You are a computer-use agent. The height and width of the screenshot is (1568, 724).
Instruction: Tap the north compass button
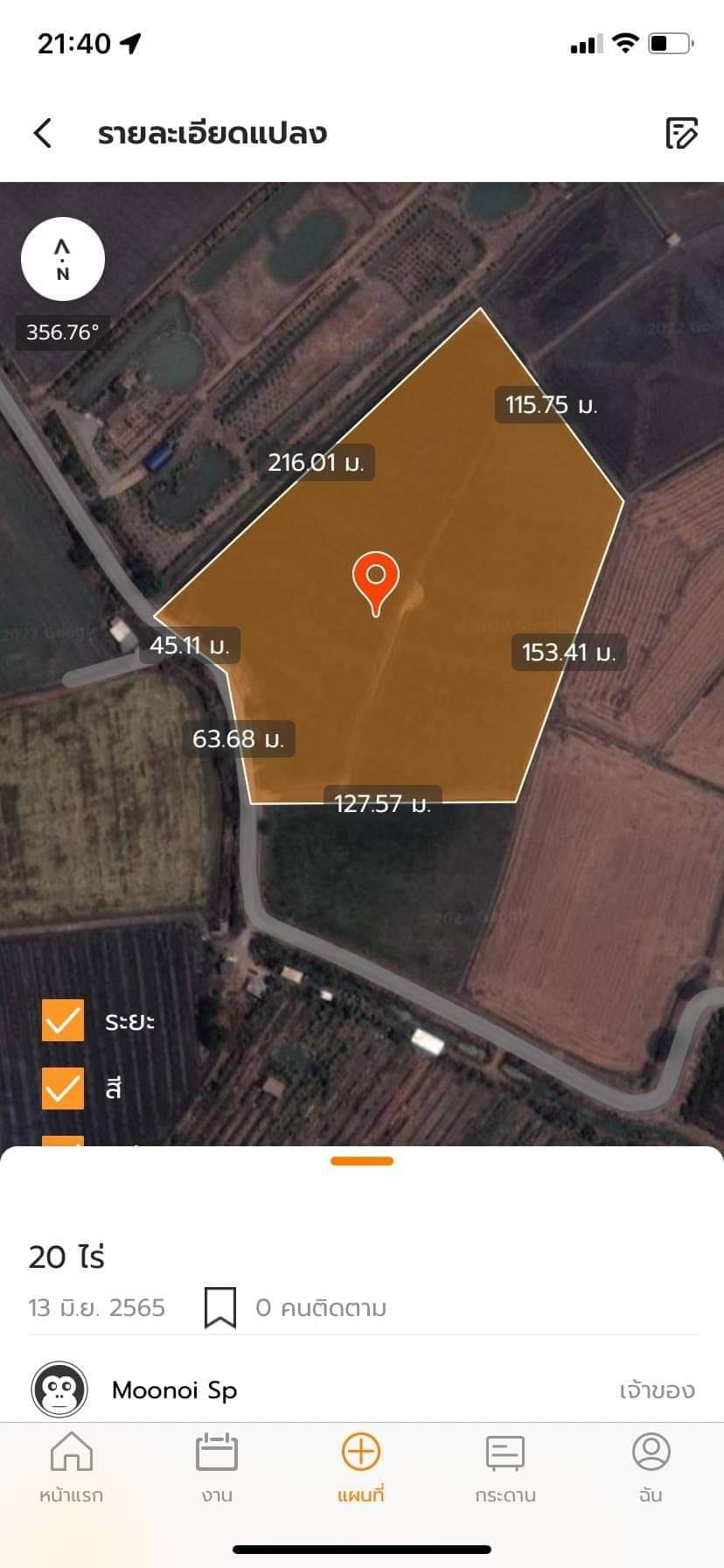(63, 260)
